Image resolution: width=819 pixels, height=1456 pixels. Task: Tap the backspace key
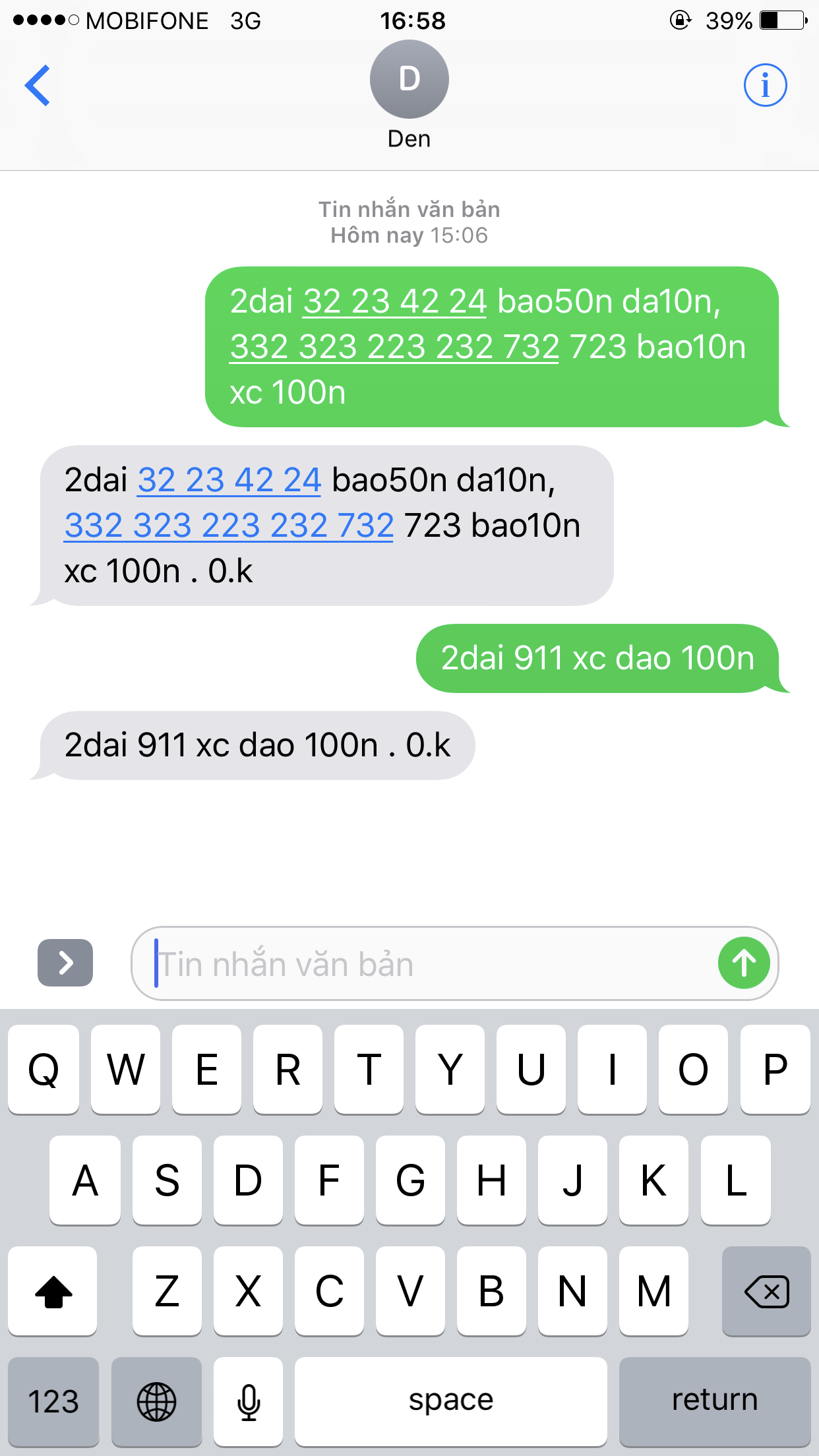766,1290
